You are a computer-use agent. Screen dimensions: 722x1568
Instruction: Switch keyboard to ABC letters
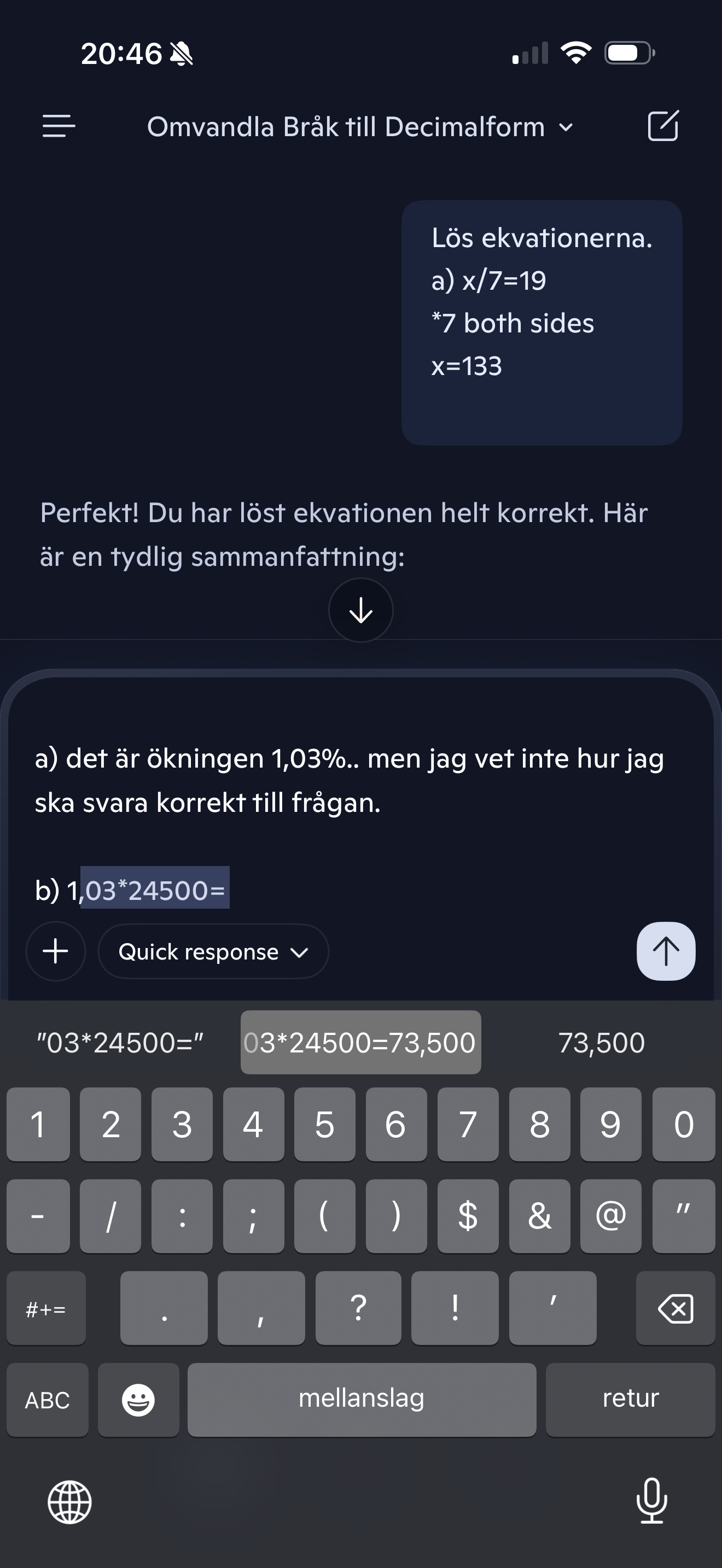pyautogui.click(x=47, y=1400)
